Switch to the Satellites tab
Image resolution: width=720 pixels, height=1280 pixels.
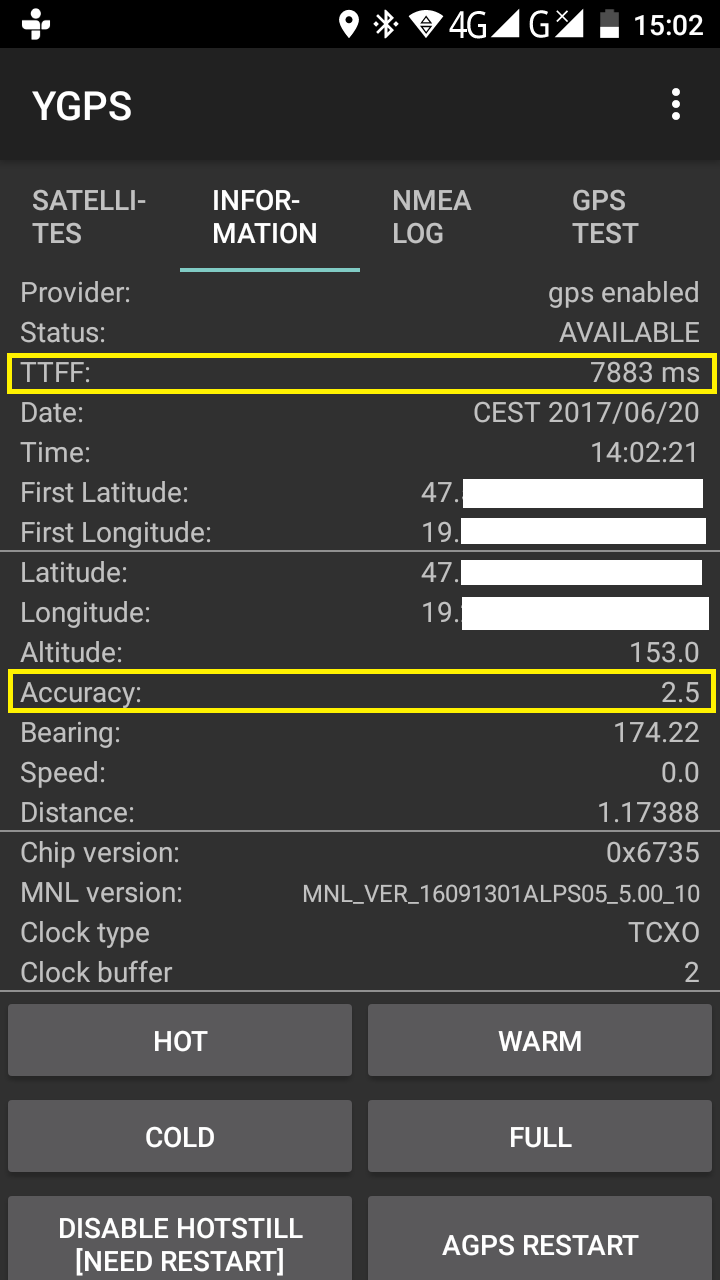[90, 217]
